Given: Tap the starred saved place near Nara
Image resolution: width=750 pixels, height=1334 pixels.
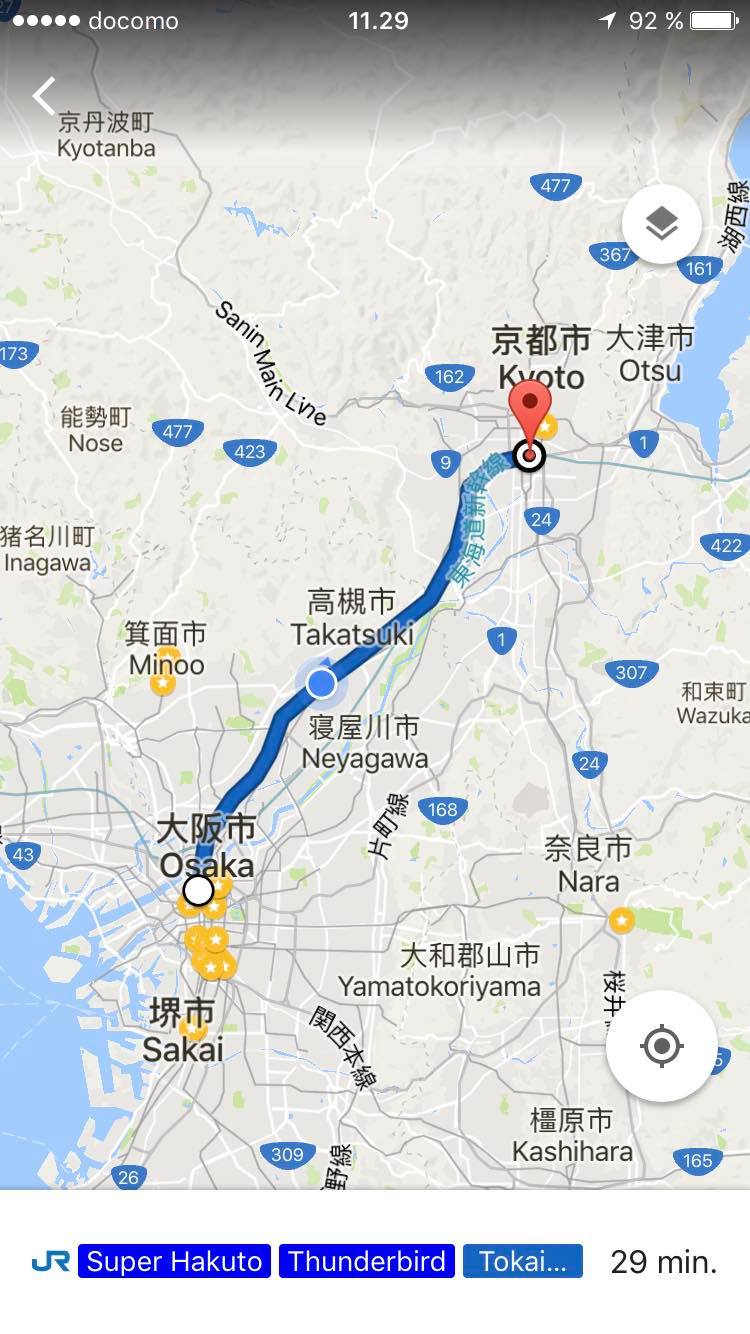Looking at the screenshot, I should [622, 919].
